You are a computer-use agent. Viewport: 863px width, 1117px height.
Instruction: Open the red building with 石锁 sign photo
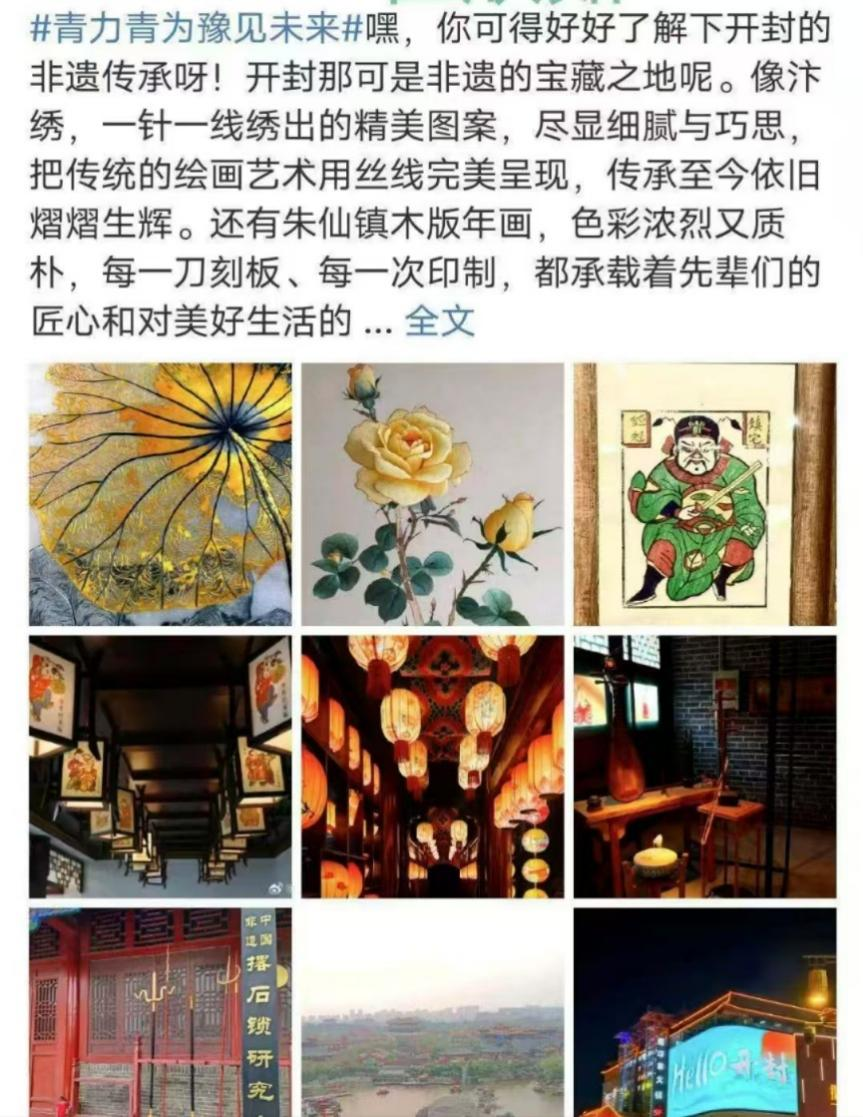[160, 1012]
